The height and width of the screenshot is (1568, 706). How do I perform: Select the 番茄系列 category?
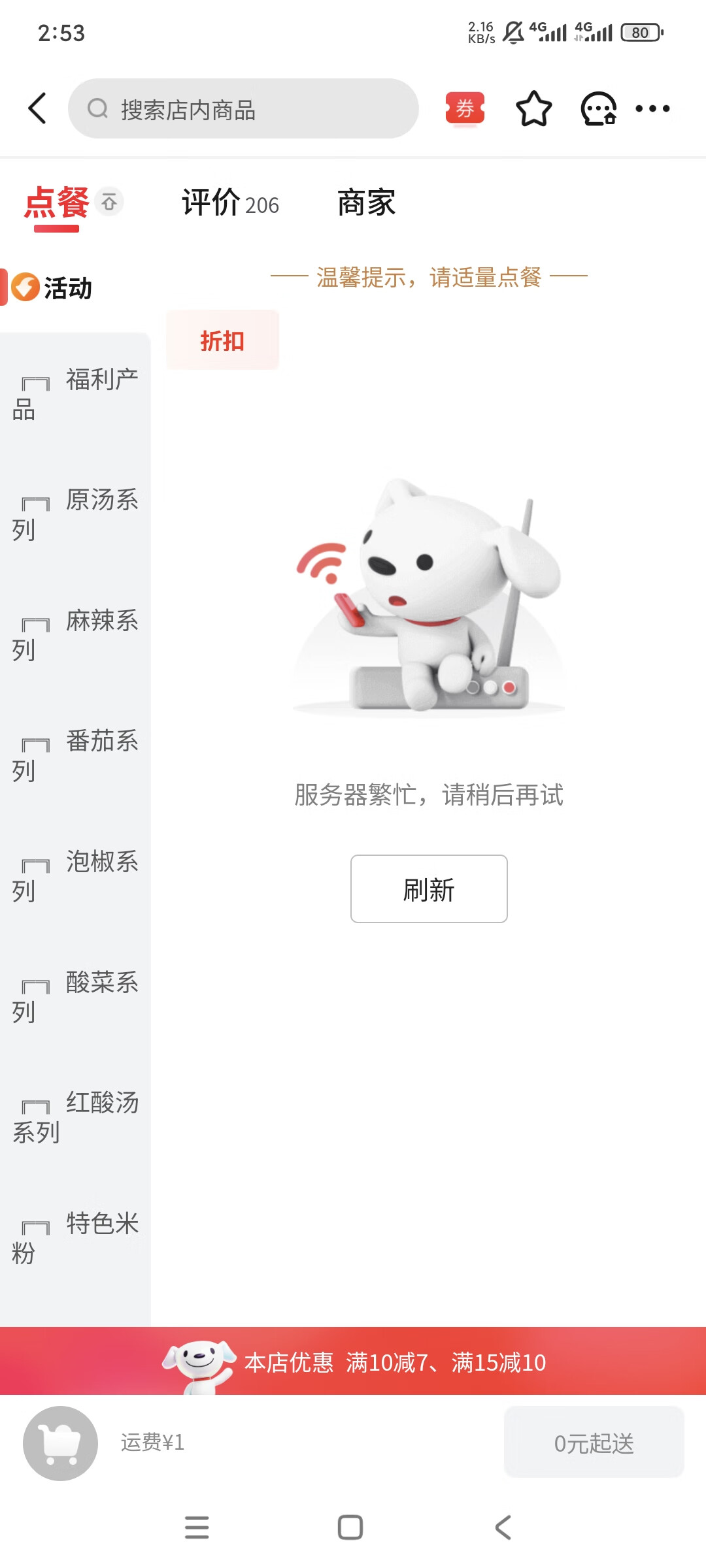tap(75, 756)
